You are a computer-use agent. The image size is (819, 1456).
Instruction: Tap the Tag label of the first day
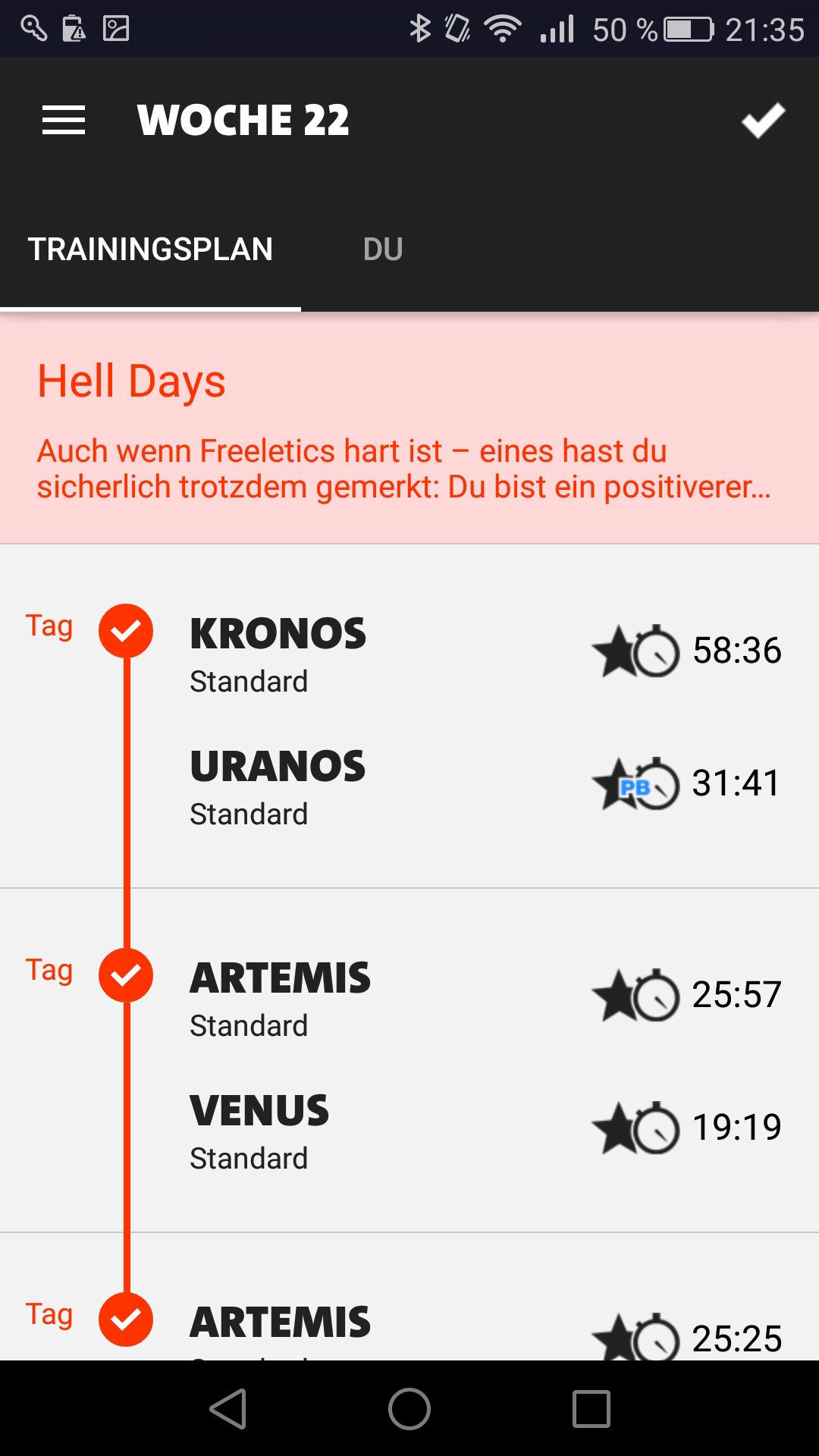point(50,626)
